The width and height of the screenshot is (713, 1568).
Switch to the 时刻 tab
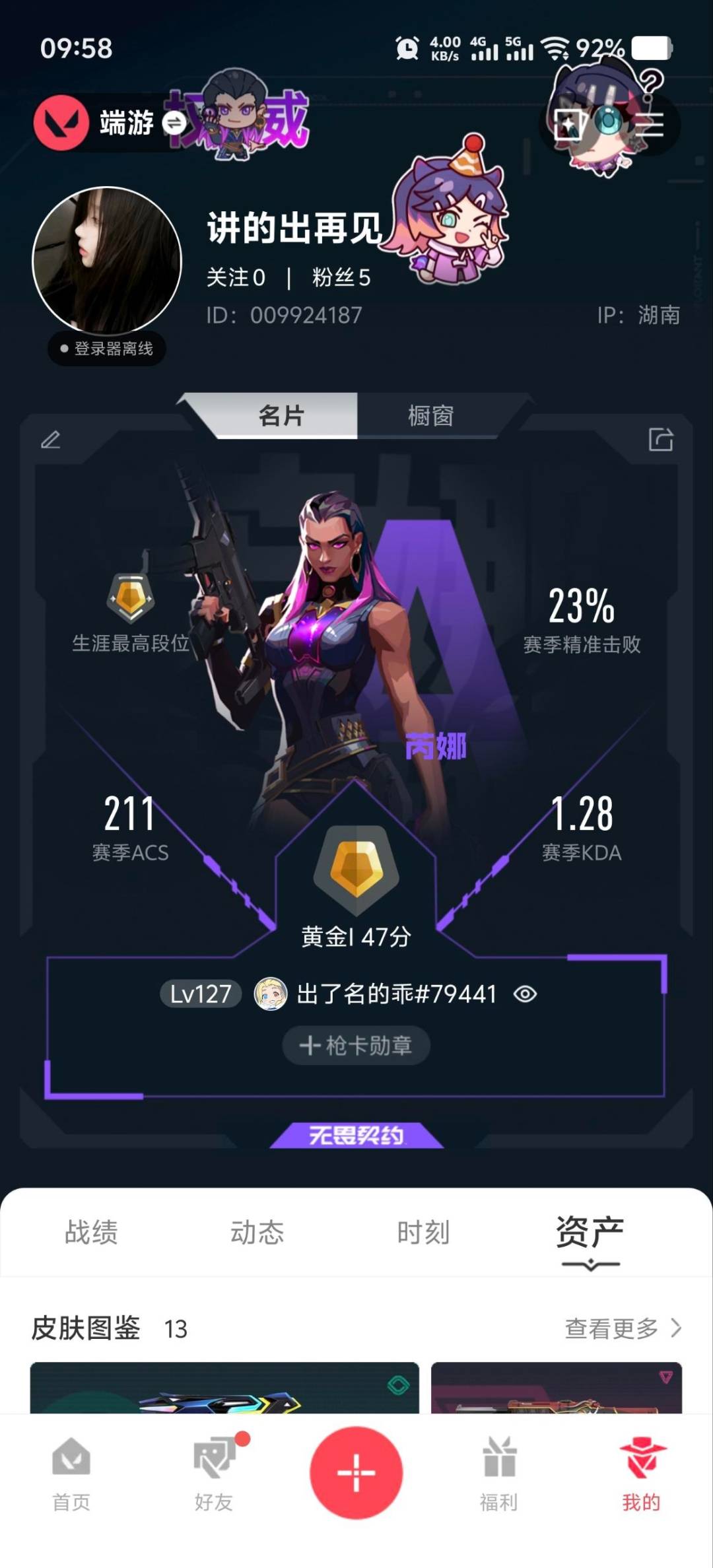(x=423, y=1232)
